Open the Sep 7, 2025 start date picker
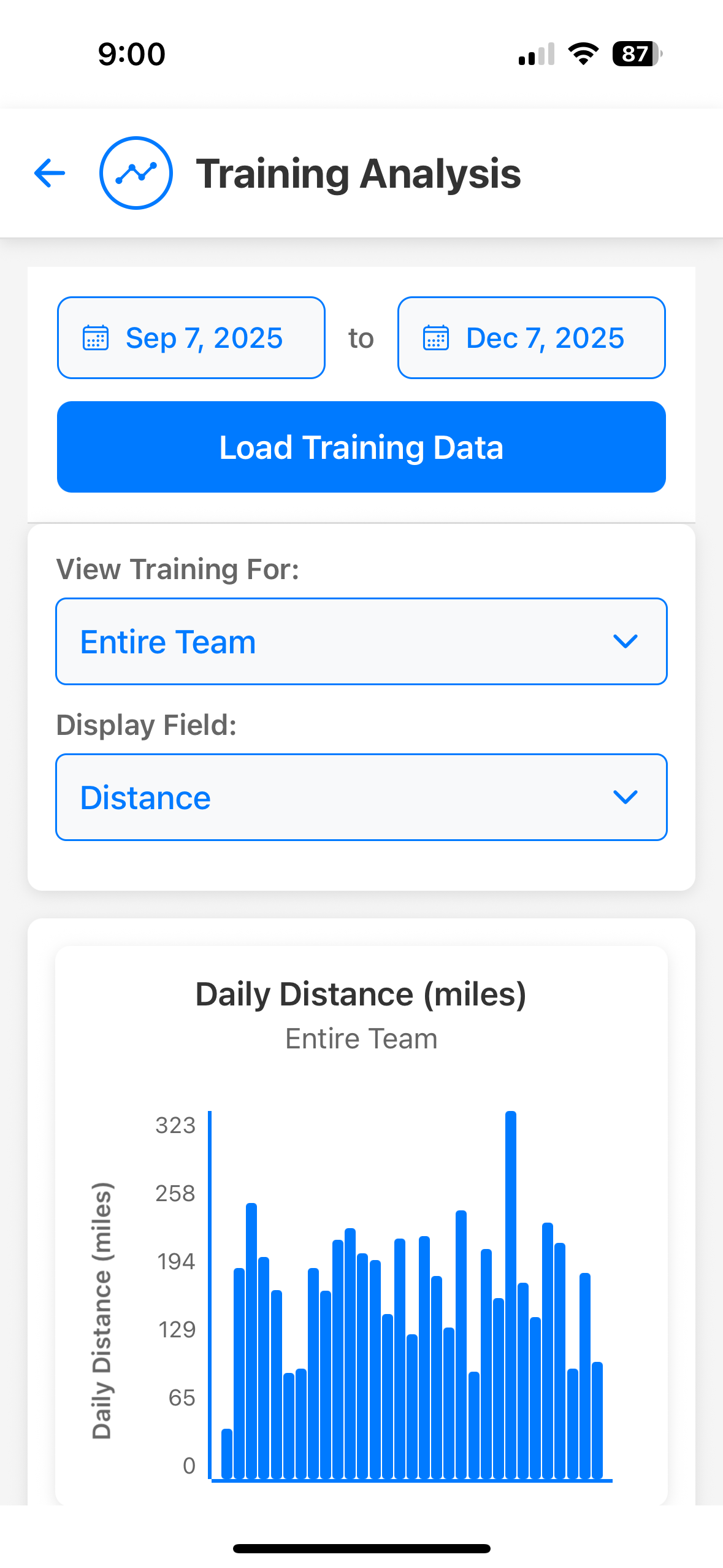Screen dimensions: 723x1568 191,338
